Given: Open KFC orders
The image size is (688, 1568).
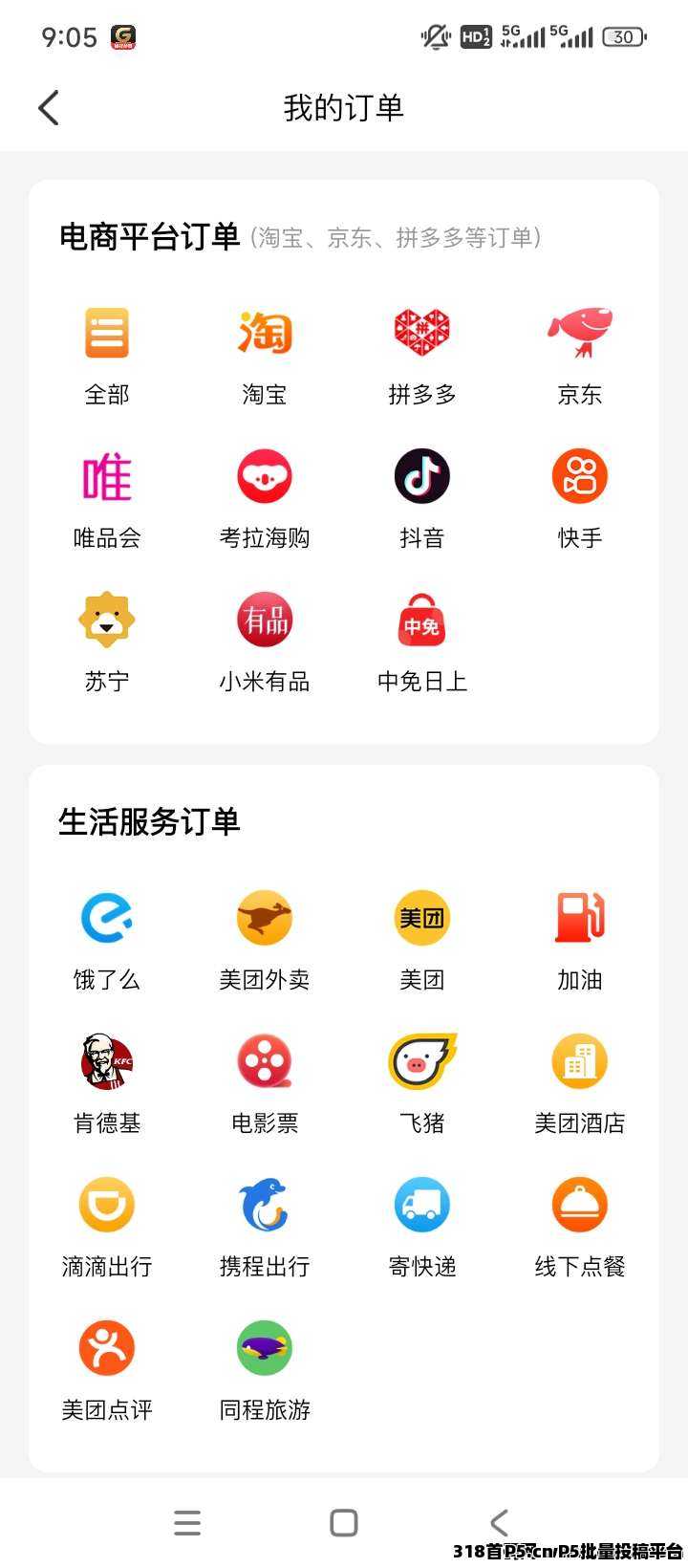Looking at the screenshot, I should click(106, 1060).
